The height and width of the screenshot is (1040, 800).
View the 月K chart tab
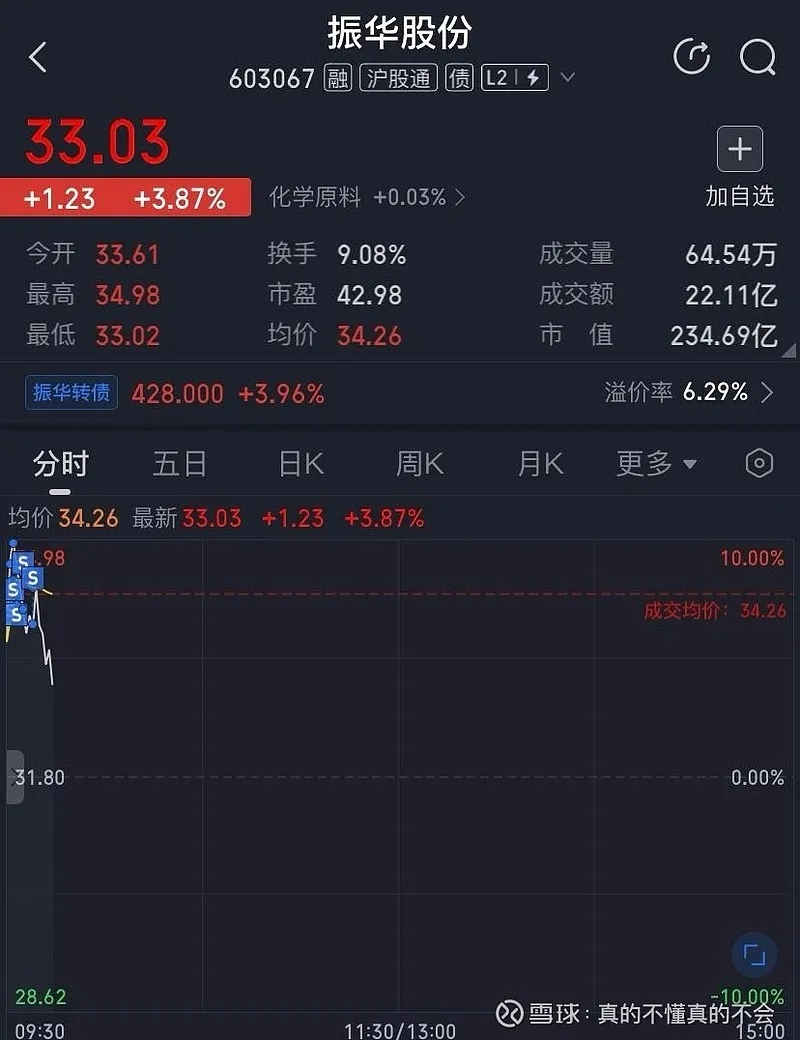pyautogui.click(x=540, y=464)
